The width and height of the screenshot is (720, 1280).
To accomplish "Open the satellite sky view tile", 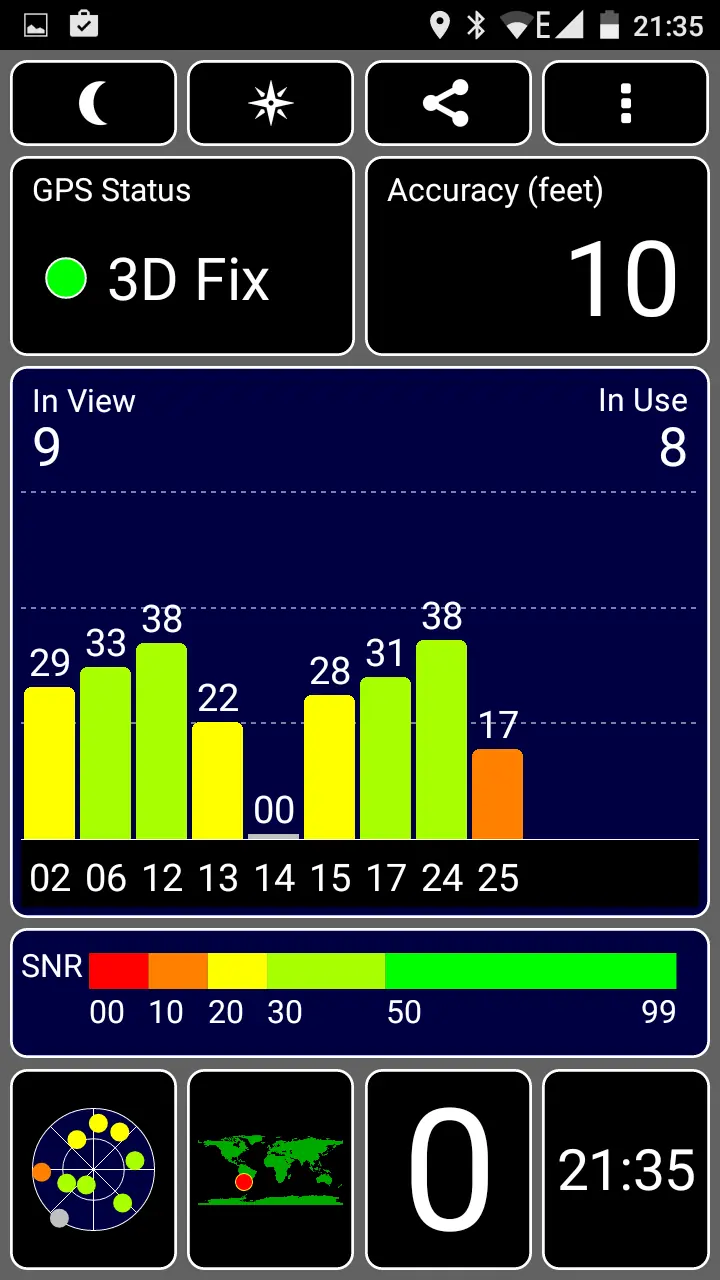I will (x=93, y=1168).
